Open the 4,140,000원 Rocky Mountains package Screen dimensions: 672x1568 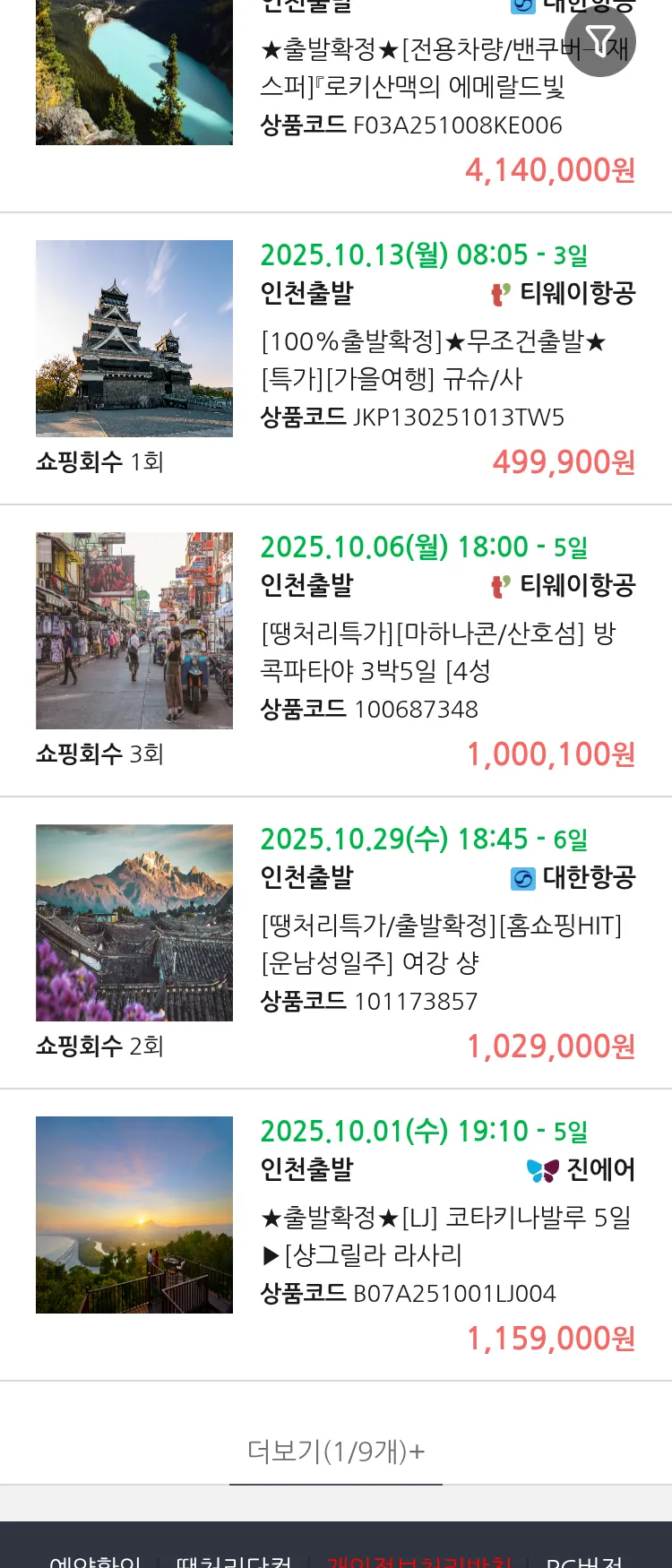[412, 86]
